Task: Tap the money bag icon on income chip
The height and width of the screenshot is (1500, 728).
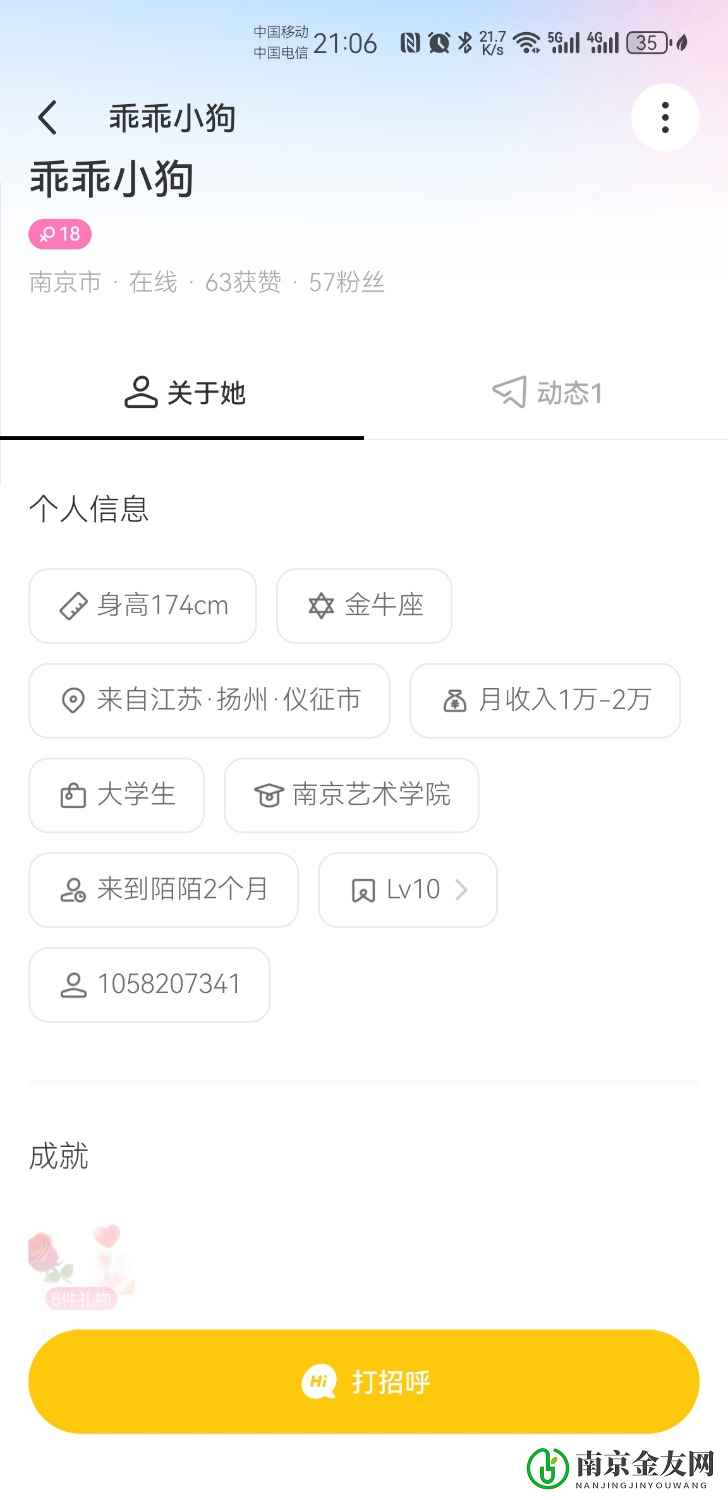Action: pos(455,701)
